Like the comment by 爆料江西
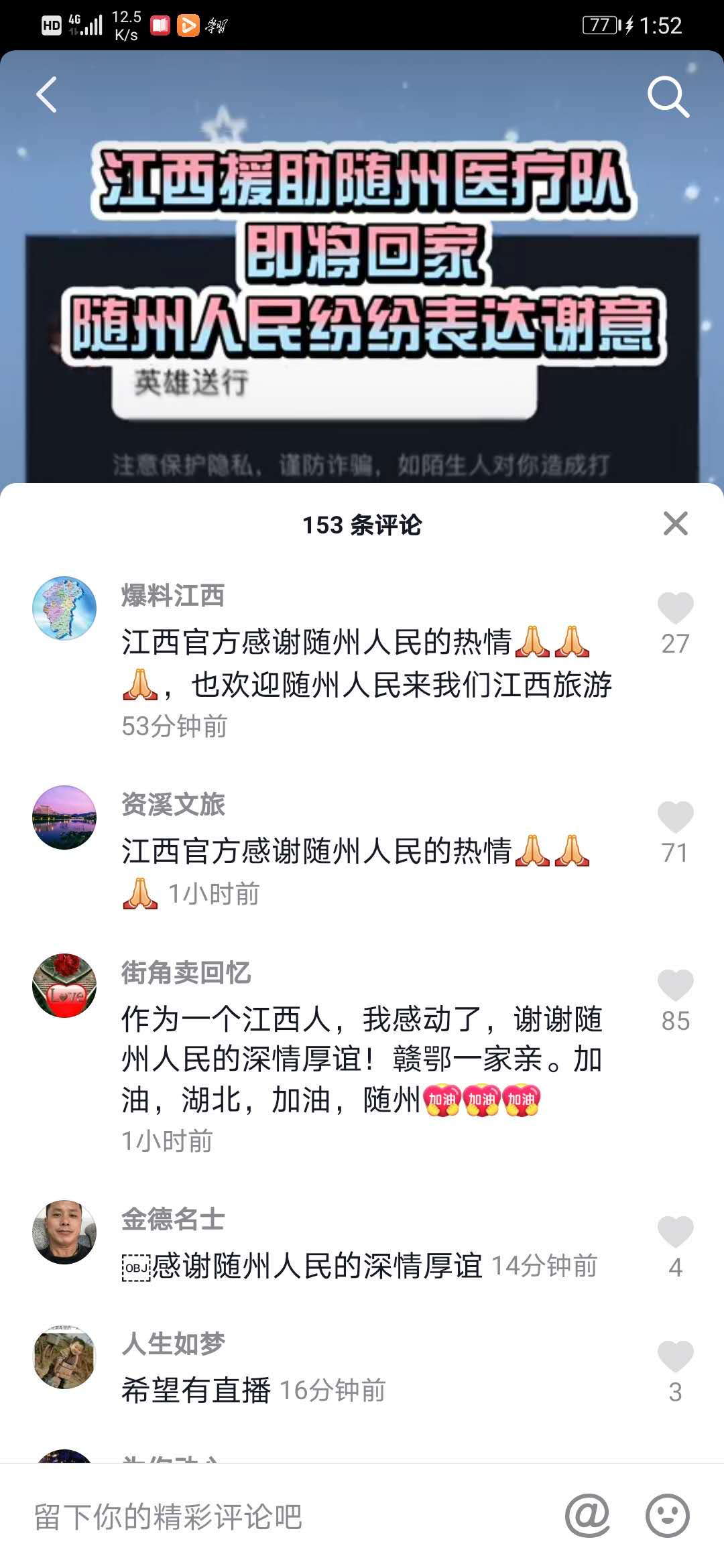 (675, 608)
